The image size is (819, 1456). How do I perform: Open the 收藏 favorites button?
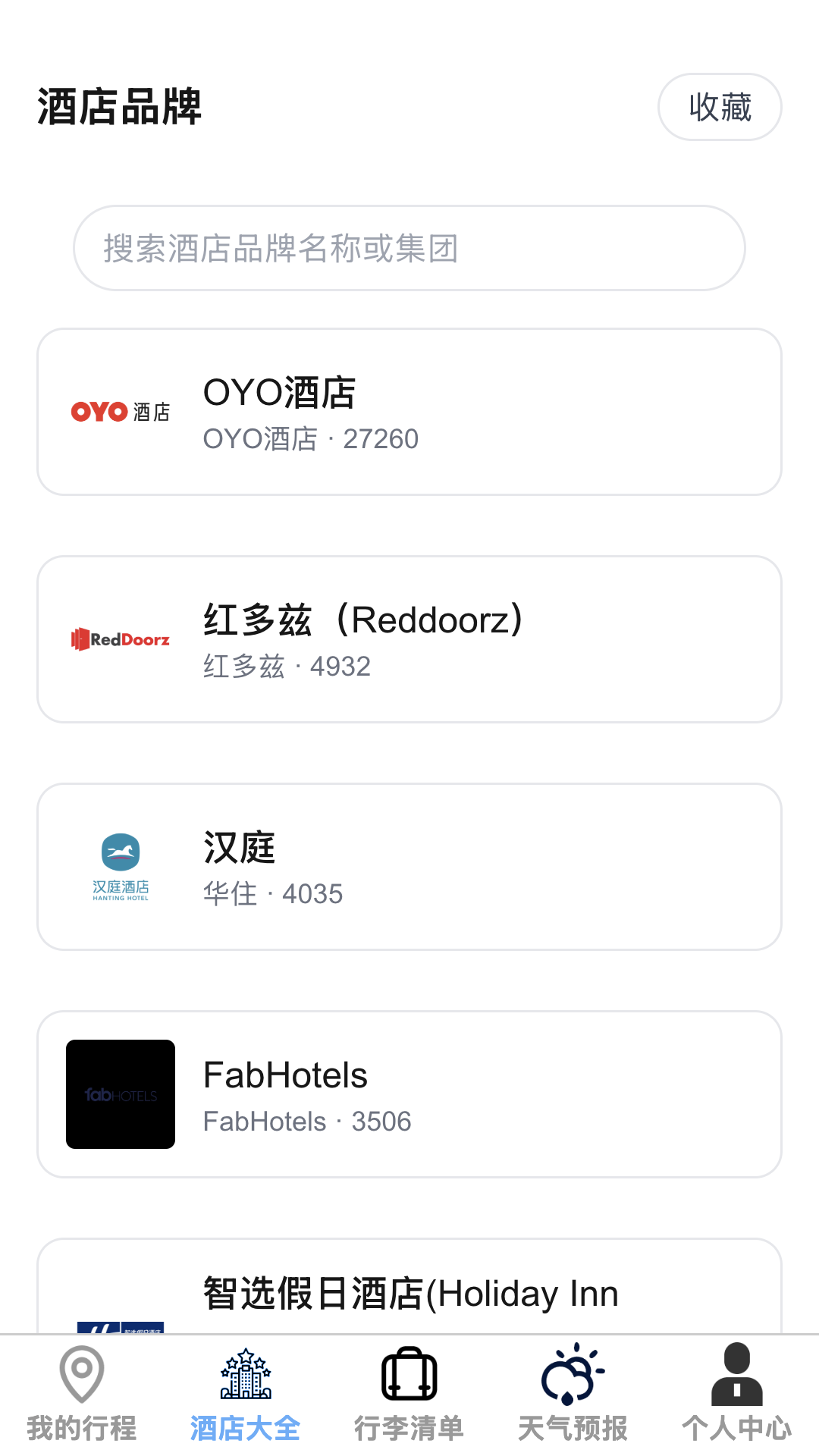pos(719,107)
